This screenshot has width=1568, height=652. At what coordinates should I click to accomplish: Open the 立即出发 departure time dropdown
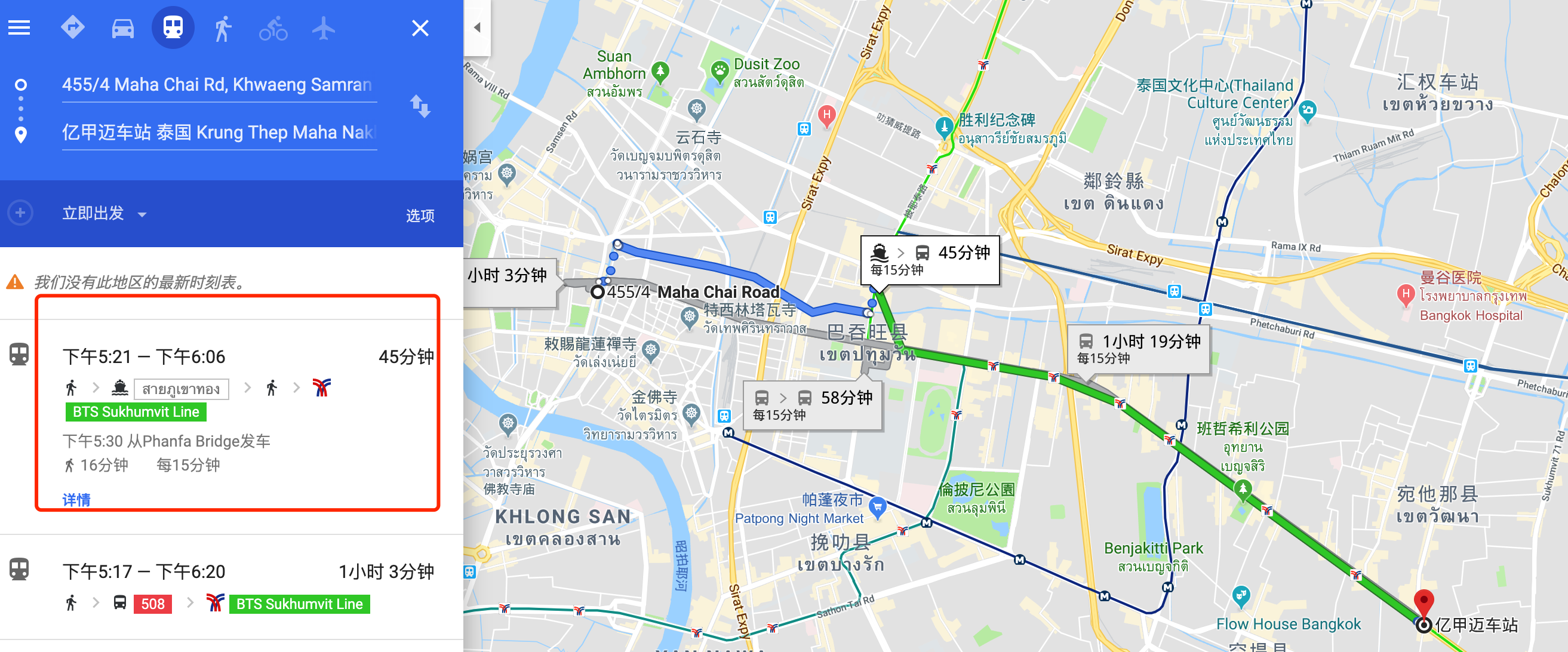104,214
